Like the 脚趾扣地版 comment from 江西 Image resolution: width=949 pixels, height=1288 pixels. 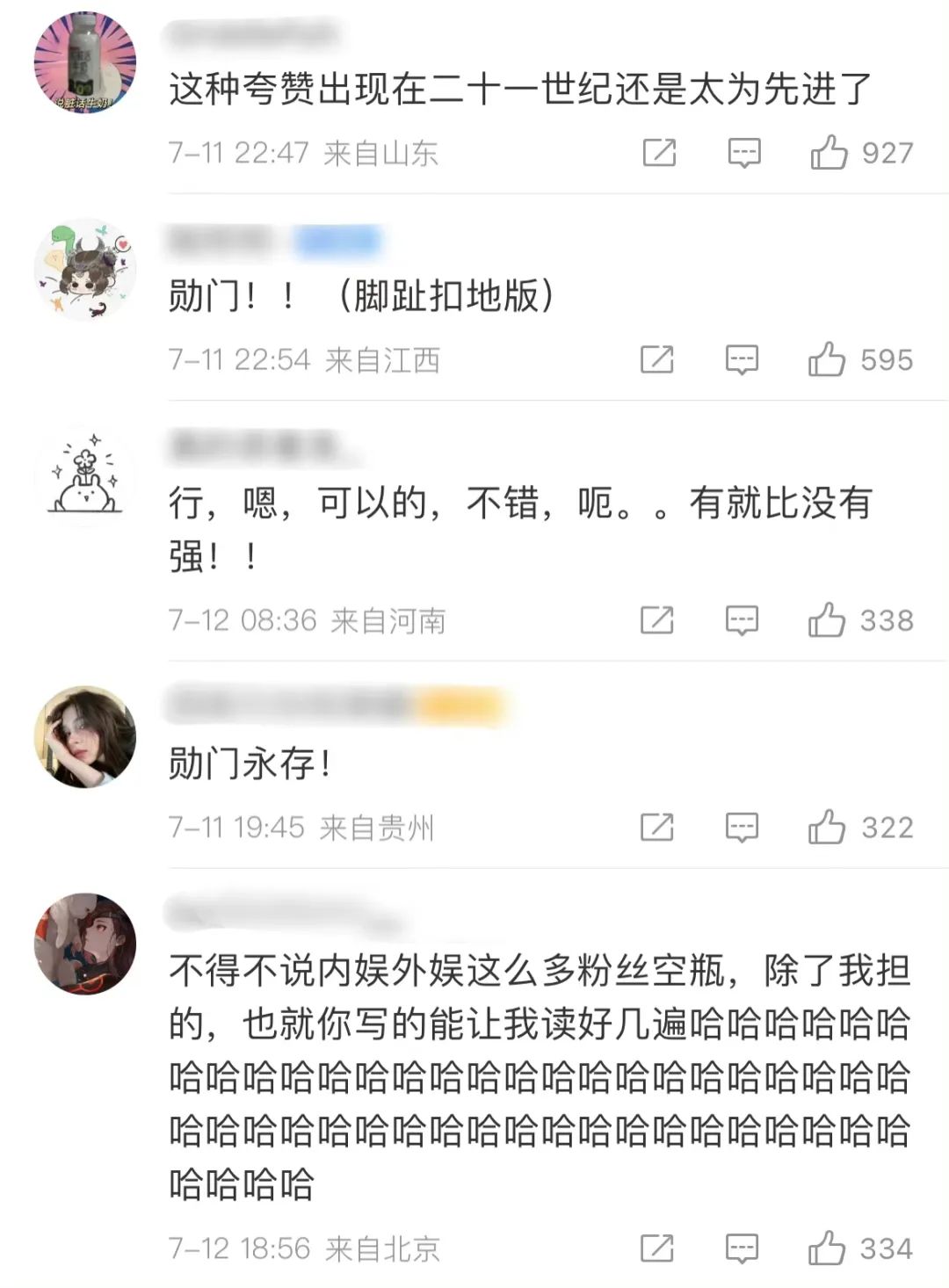coord(827,359)
